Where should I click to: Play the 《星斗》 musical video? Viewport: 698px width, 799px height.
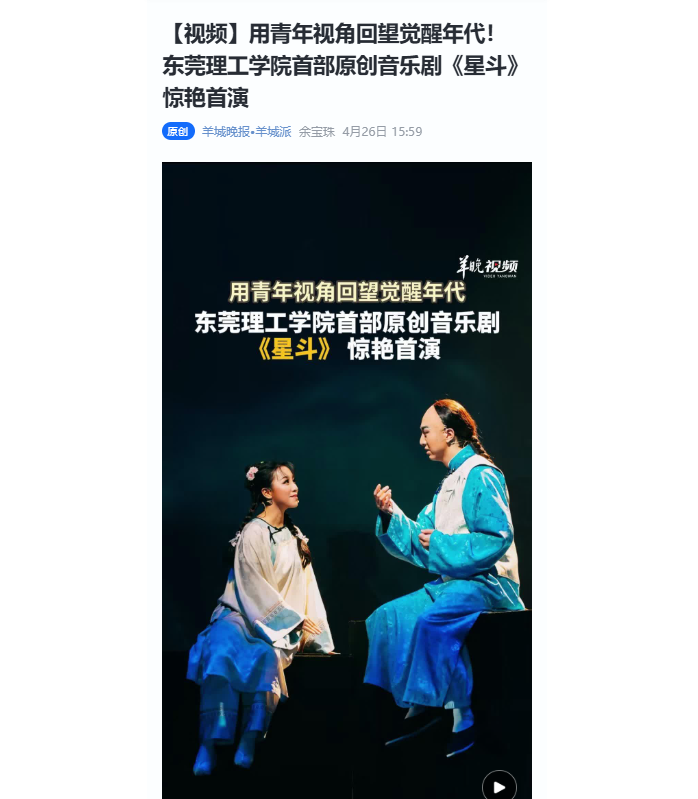point(499,785)
